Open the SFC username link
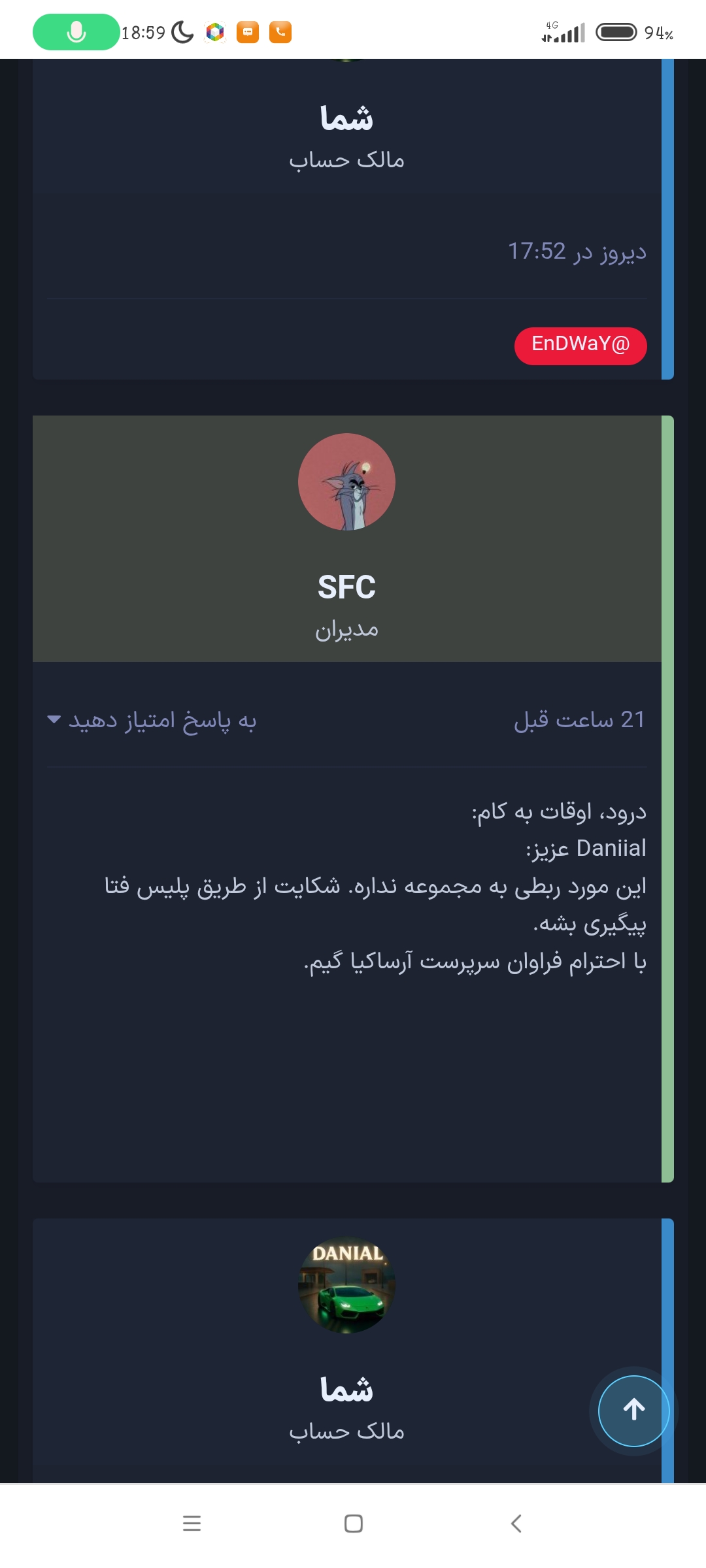706x1568 pixels. (x=346, y=587)
